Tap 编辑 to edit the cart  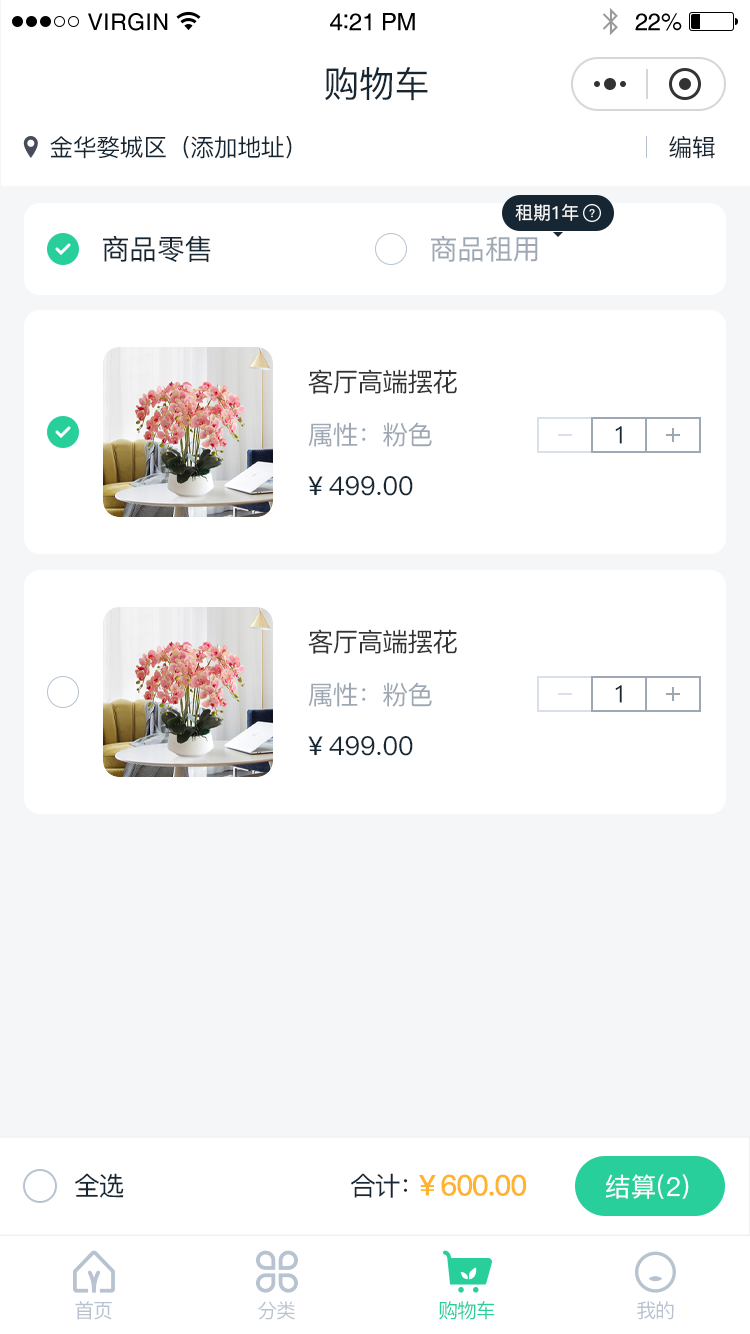click(693, 147)
